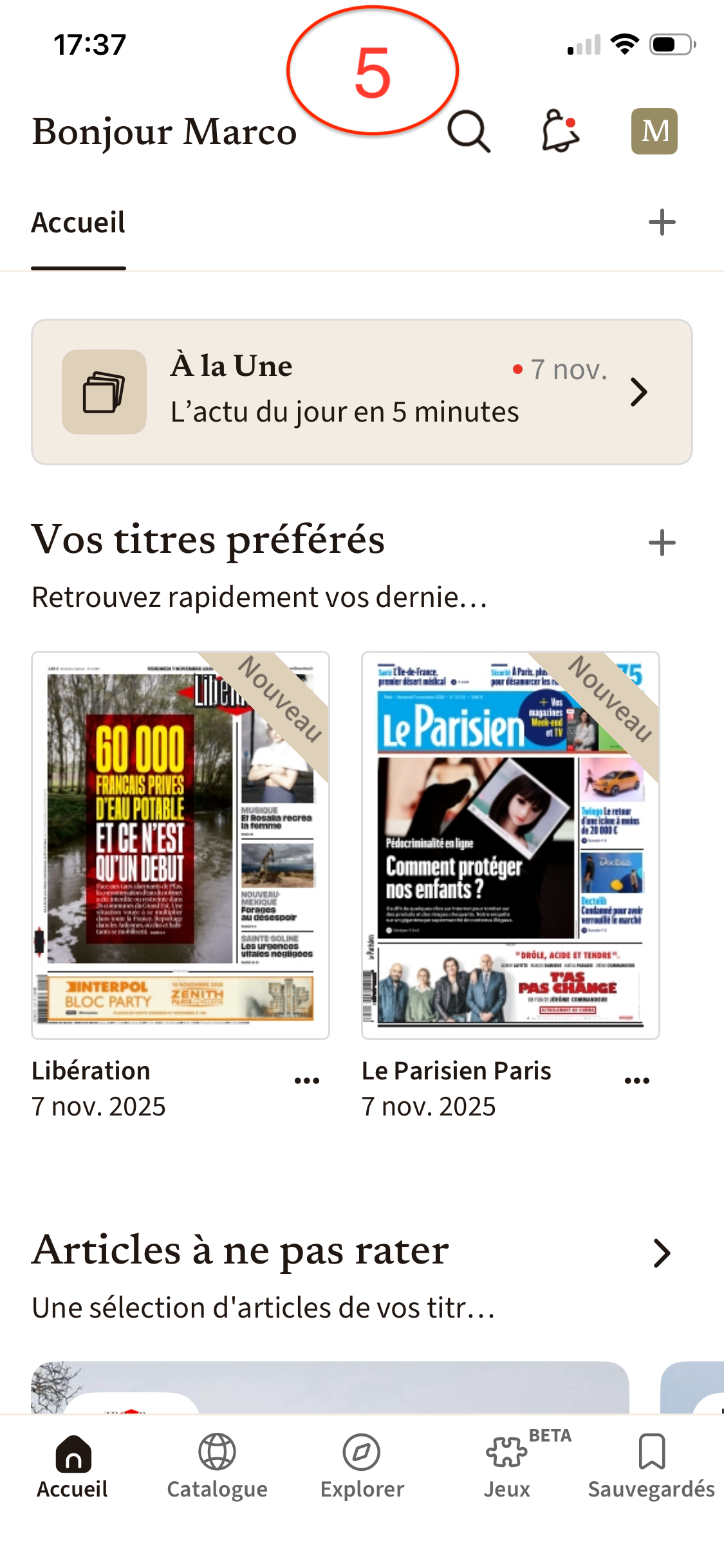Go to Accueil in the bottom navigation
Screen dimensions: 724x1568
(x=73, y=1467)
